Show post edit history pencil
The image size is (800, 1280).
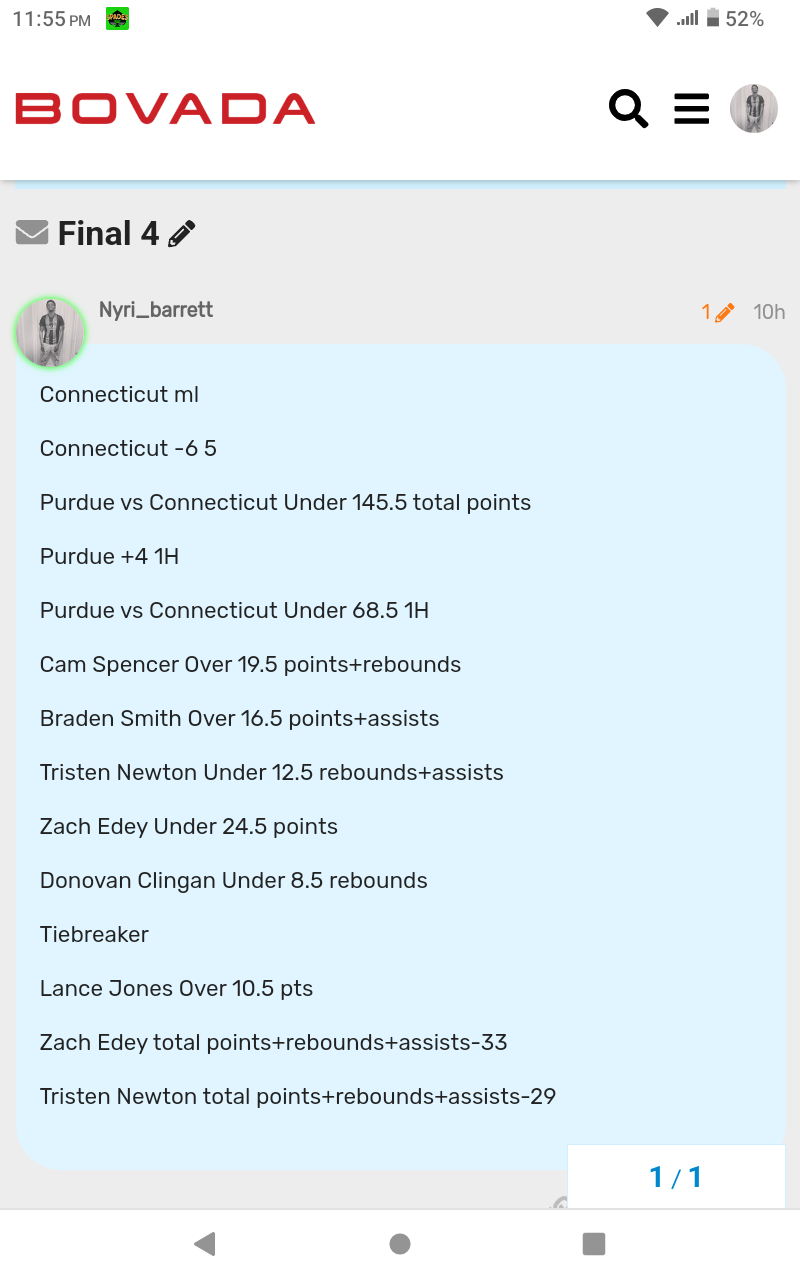(x=718, y=312)
